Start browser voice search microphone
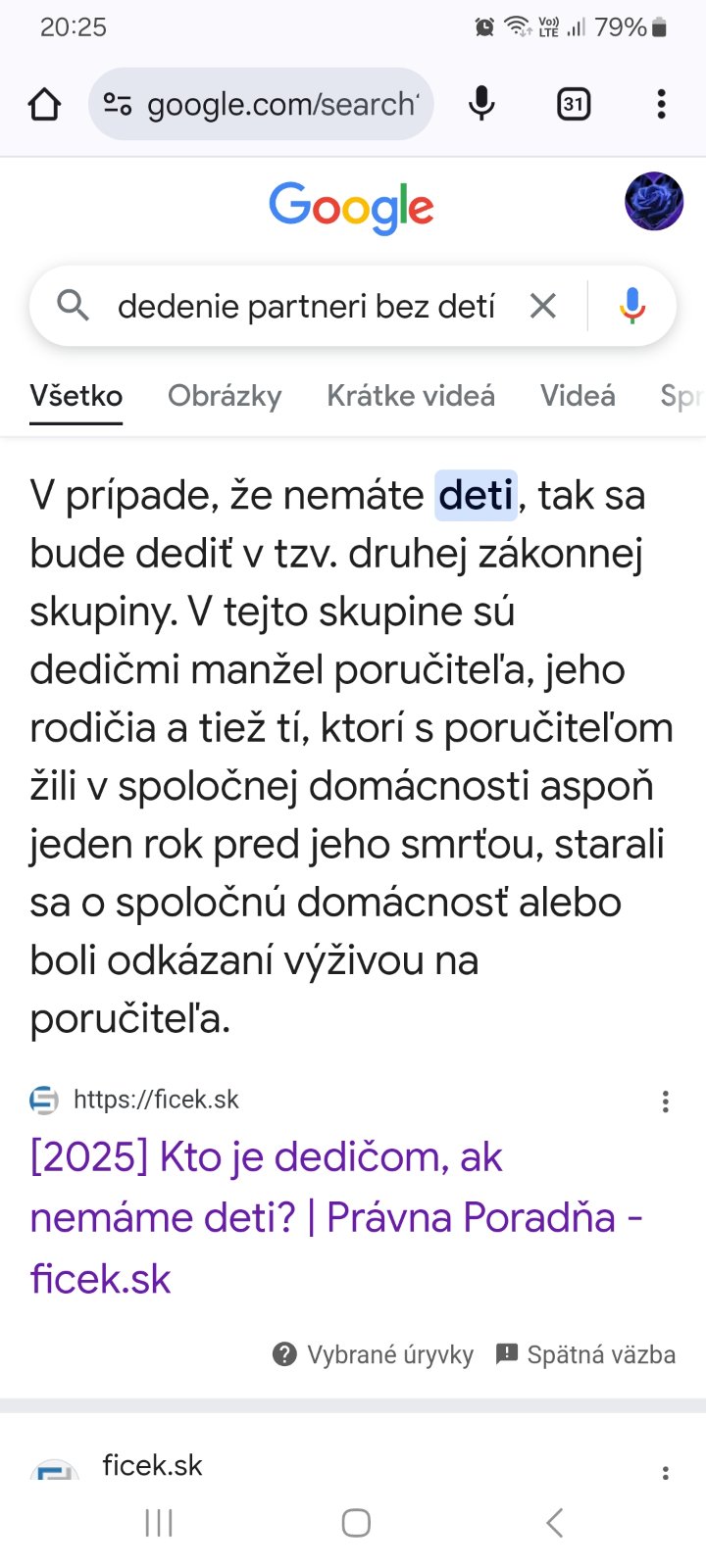 (x=481, y=104)
